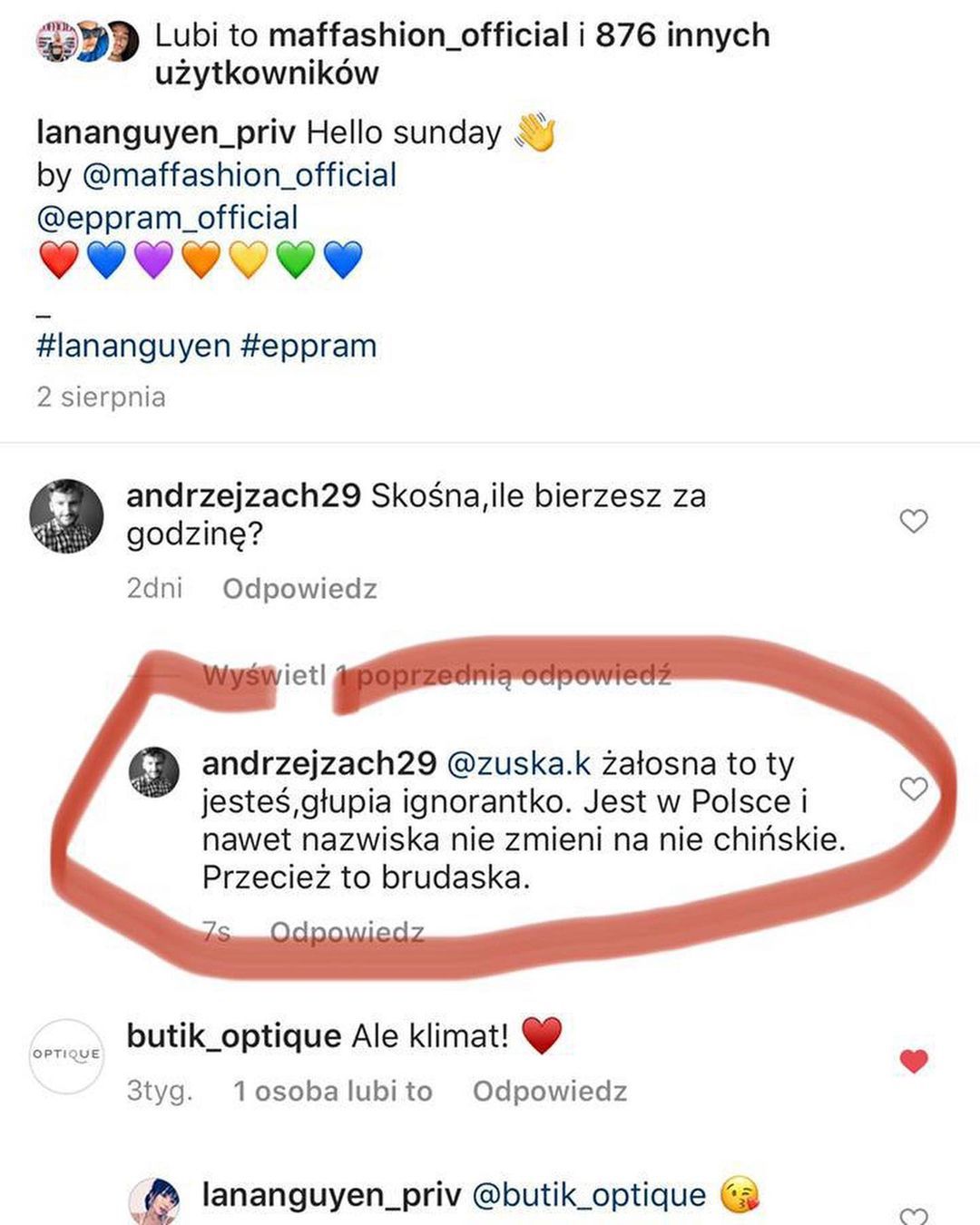Like andrzejzach29's comment about Skośna
This screenshot has width=980, height=1225.
[913, 521]
